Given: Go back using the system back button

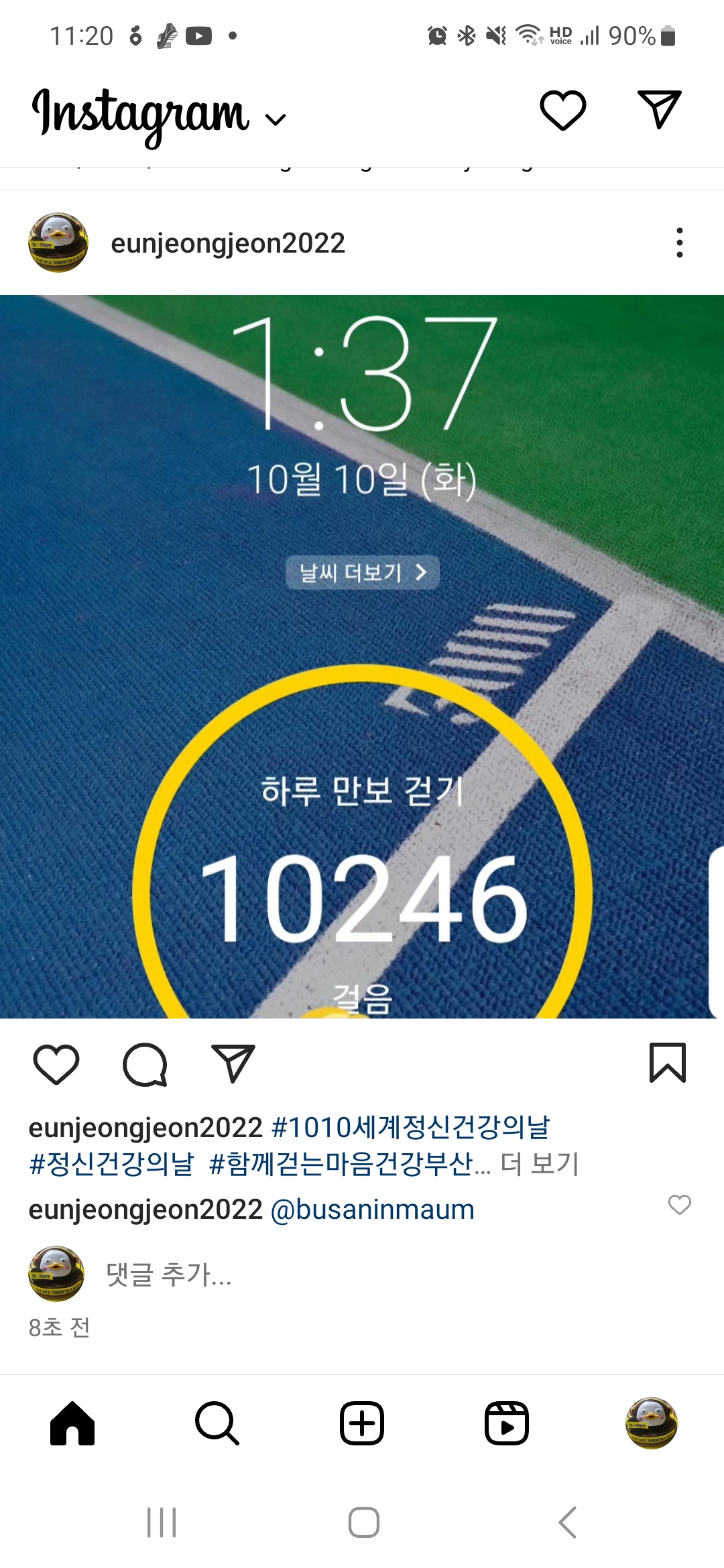Looking at the screenshot, I should 567,1522.
